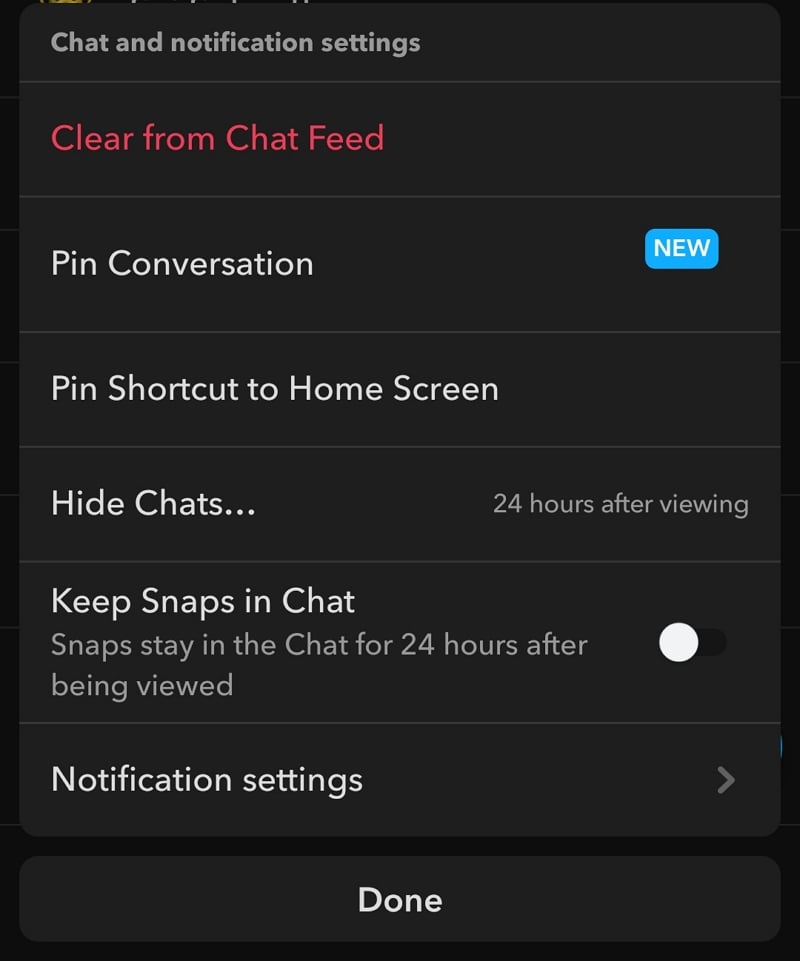800x961 pixels.
Task: Tap the chevron next to Notification settings
Action: [727, 780]
